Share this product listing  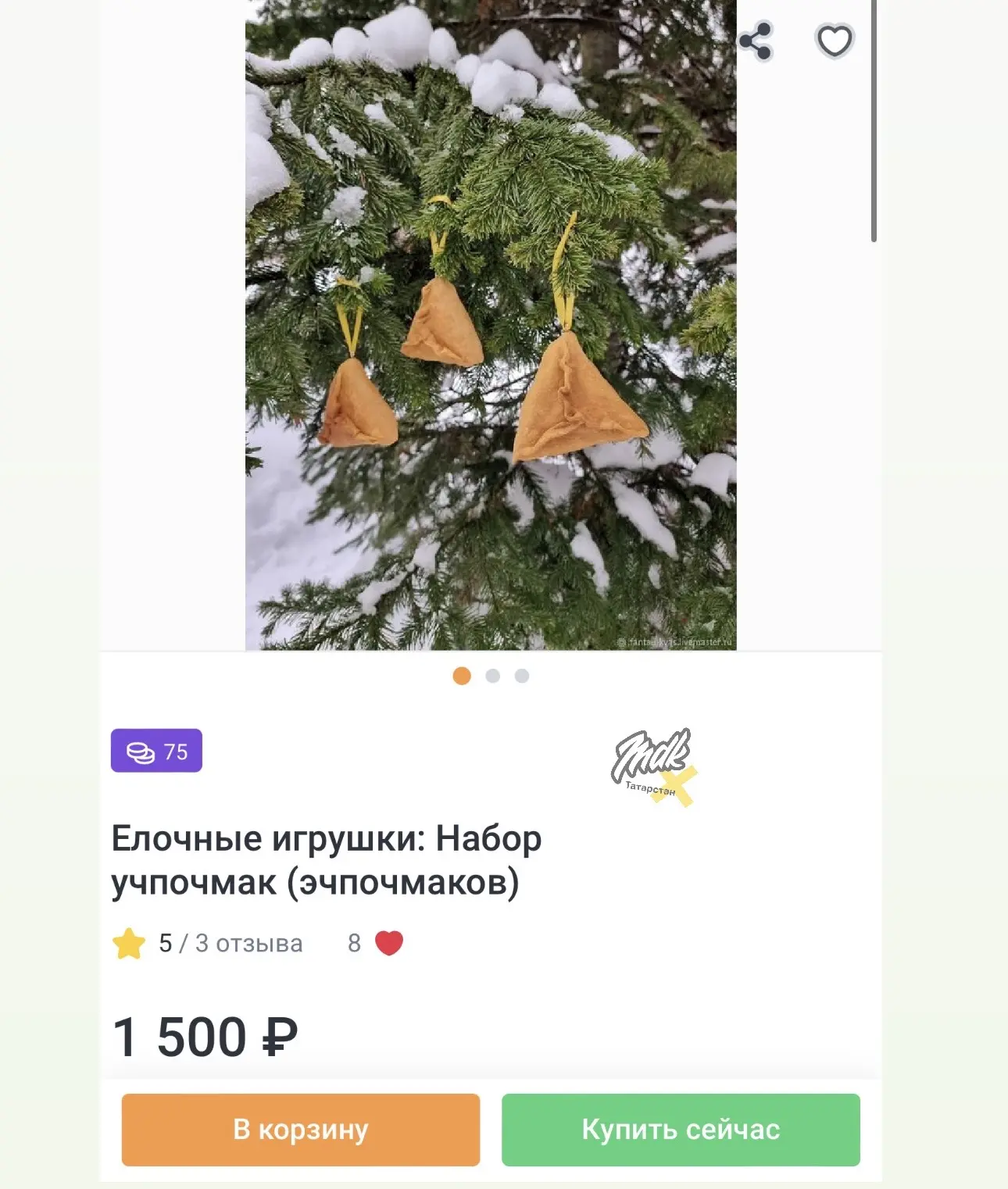coord(756,41)
